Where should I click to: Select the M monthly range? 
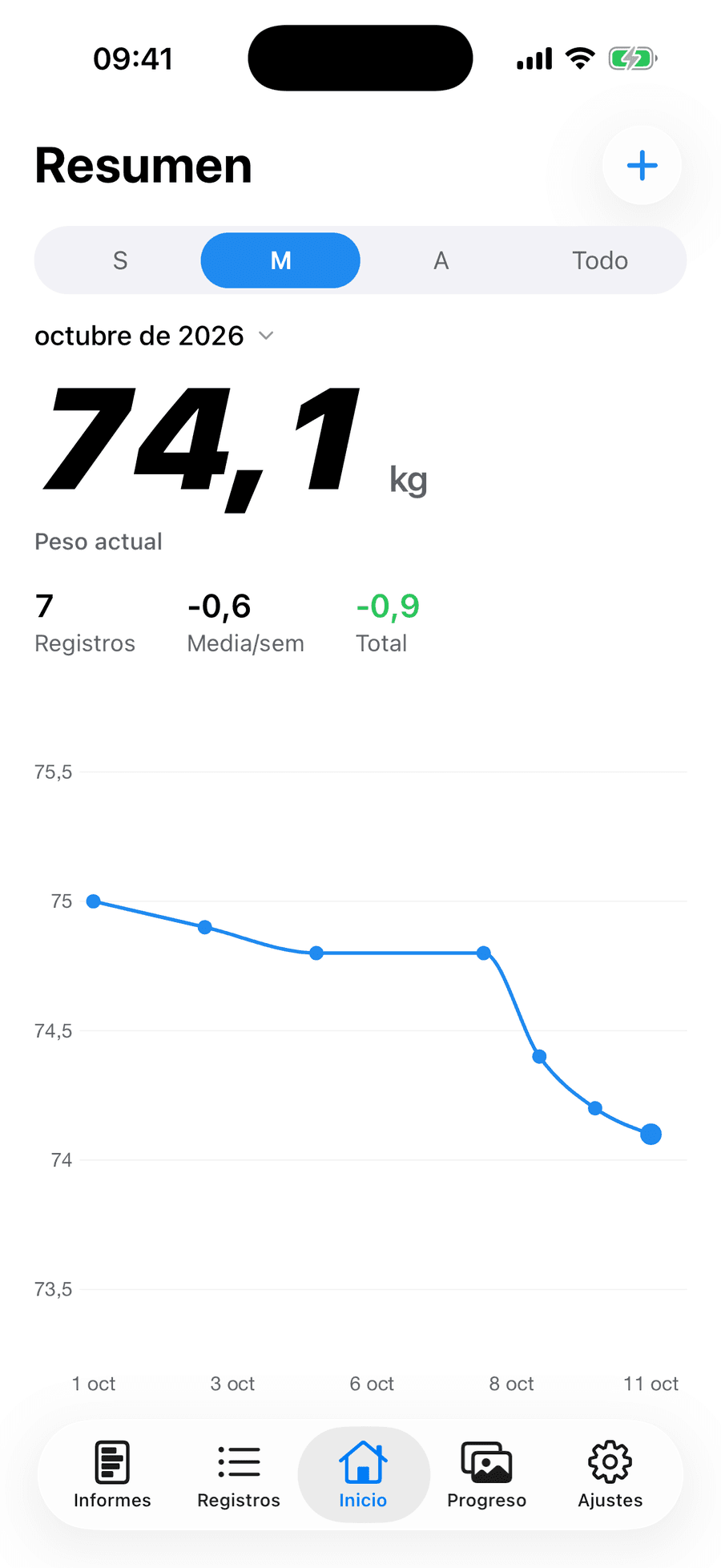click(280, 260)
